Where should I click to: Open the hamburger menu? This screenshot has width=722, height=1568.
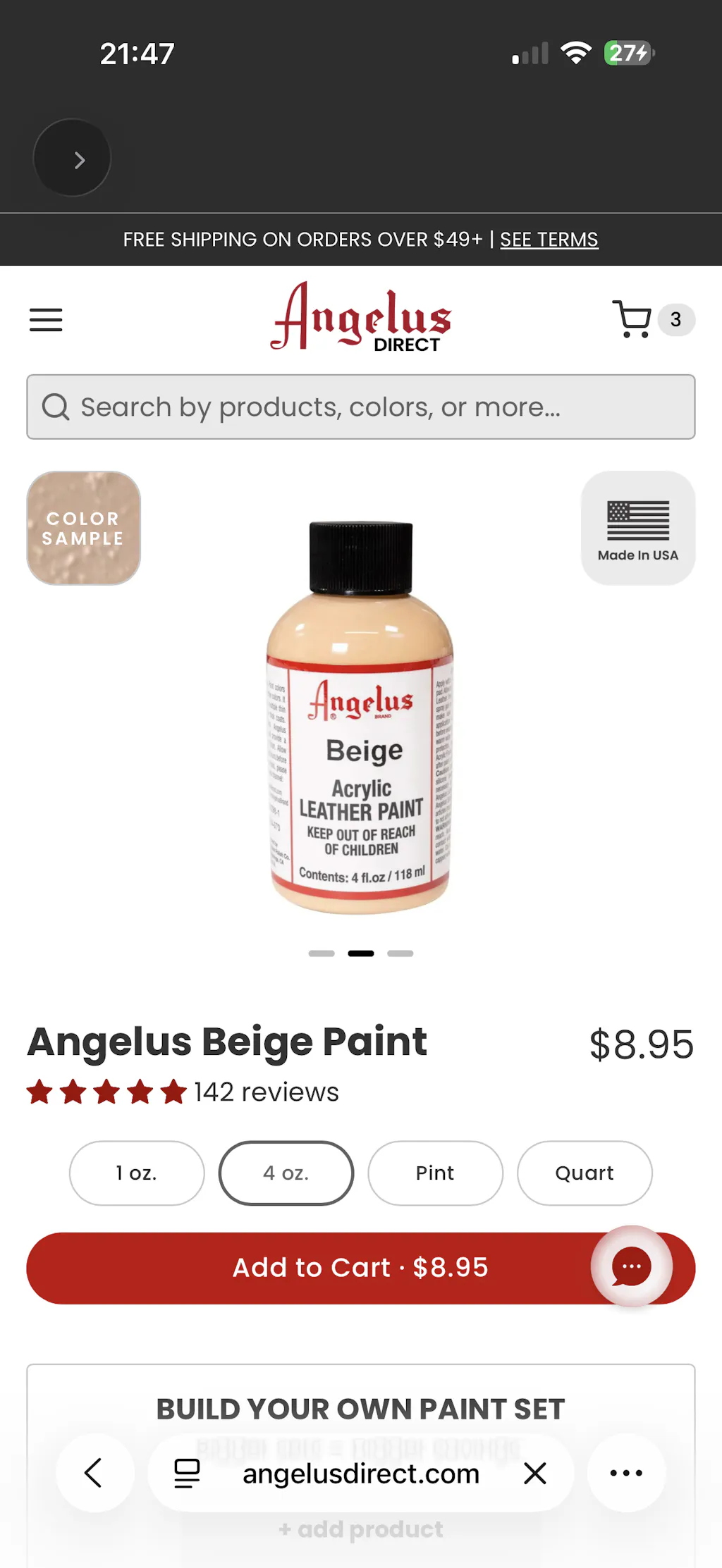[46, 320]
